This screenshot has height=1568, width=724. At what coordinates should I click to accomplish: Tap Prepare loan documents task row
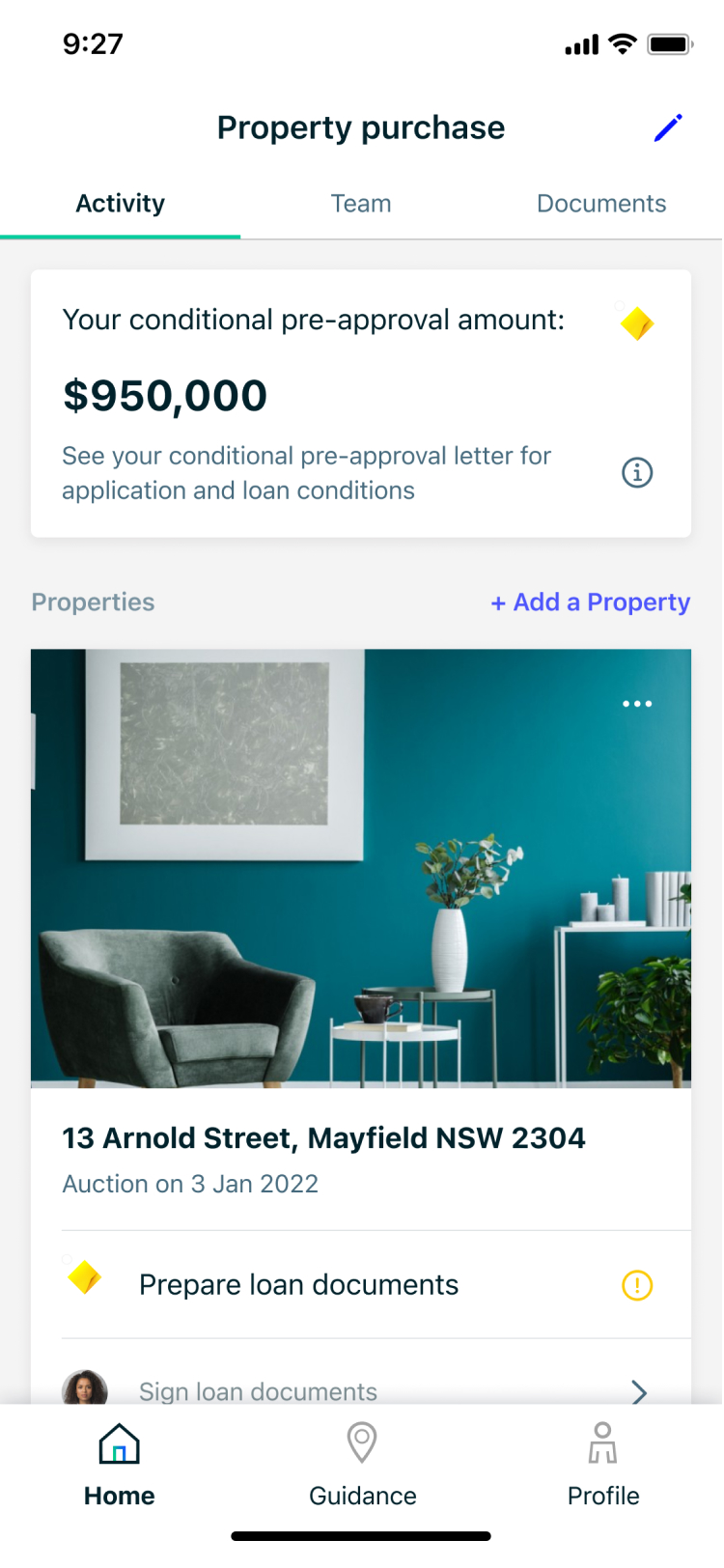pos(298,1284)
